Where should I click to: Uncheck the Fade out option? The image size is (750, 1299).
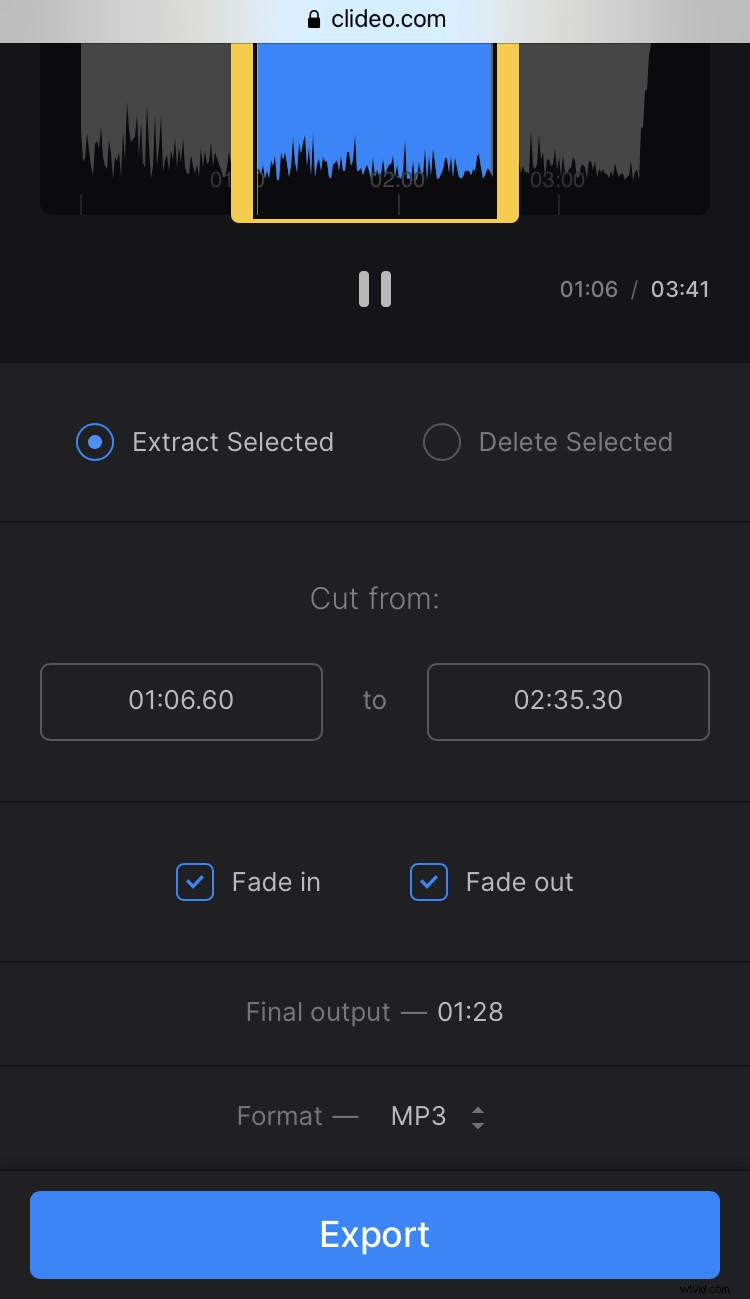pos(429,882)
